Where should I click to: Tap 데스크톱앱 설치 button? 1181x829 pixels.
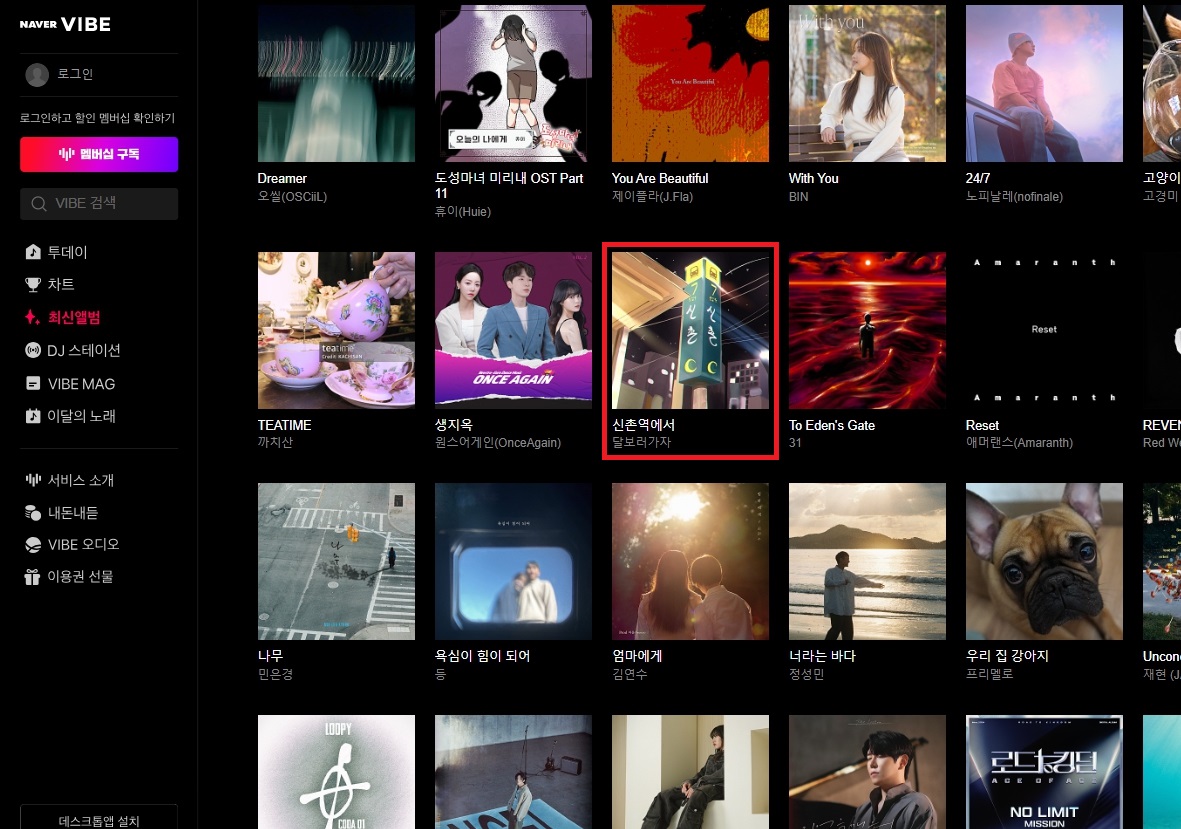pyautogui.click(x=99, y=821)
